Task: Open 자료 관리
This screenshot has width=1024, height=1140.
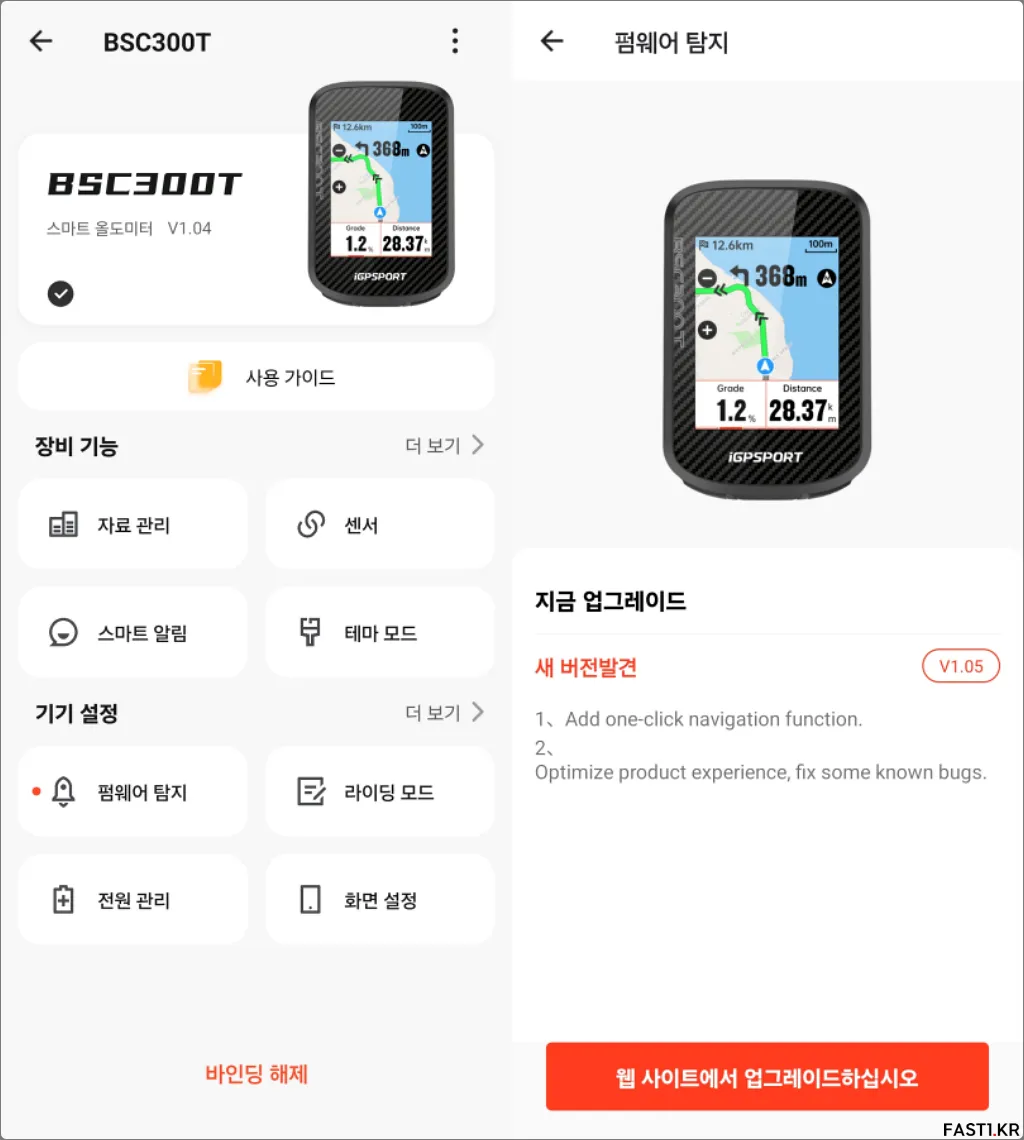Action: click(133, 525)
